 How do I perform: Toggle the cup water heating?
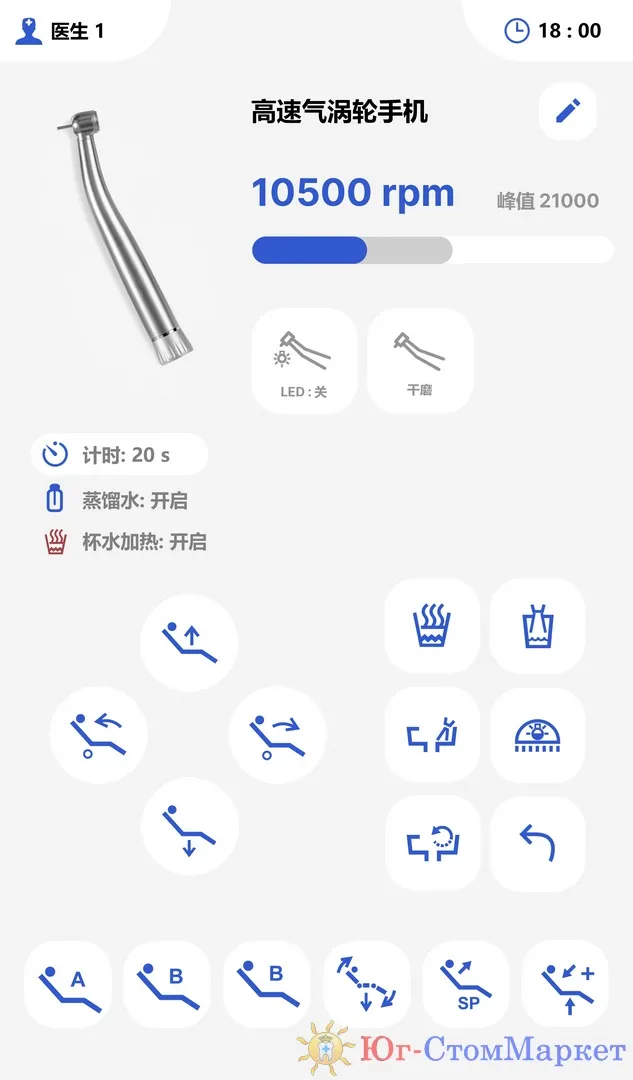click(432, 626)
